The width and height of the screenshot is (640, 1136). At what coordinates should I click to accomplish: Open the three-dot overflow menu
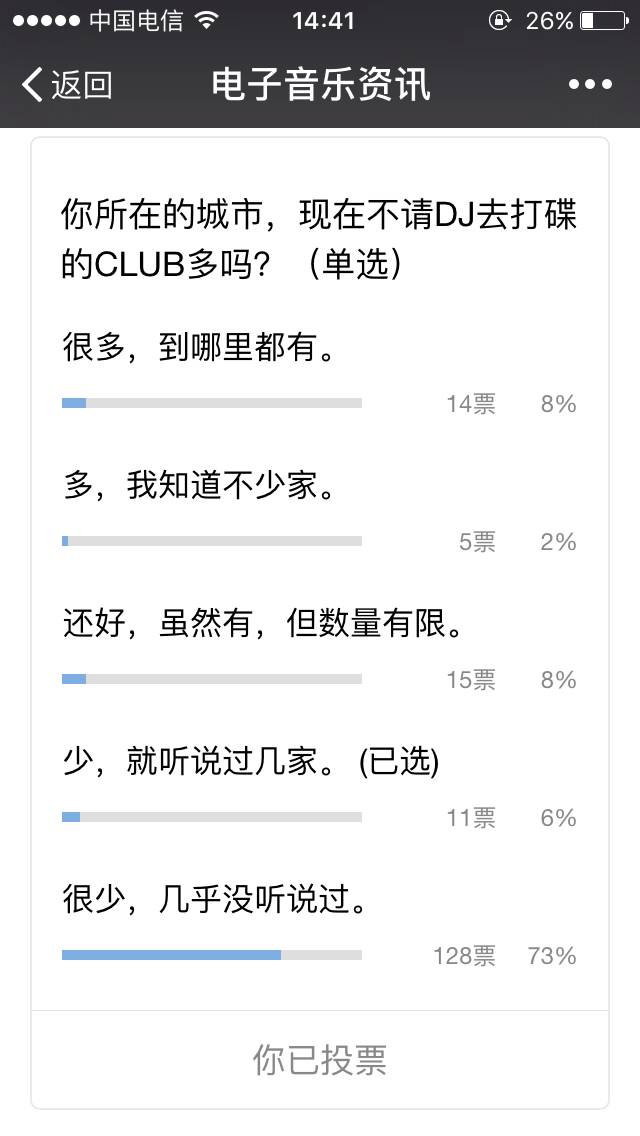click(x=590, y=85)
